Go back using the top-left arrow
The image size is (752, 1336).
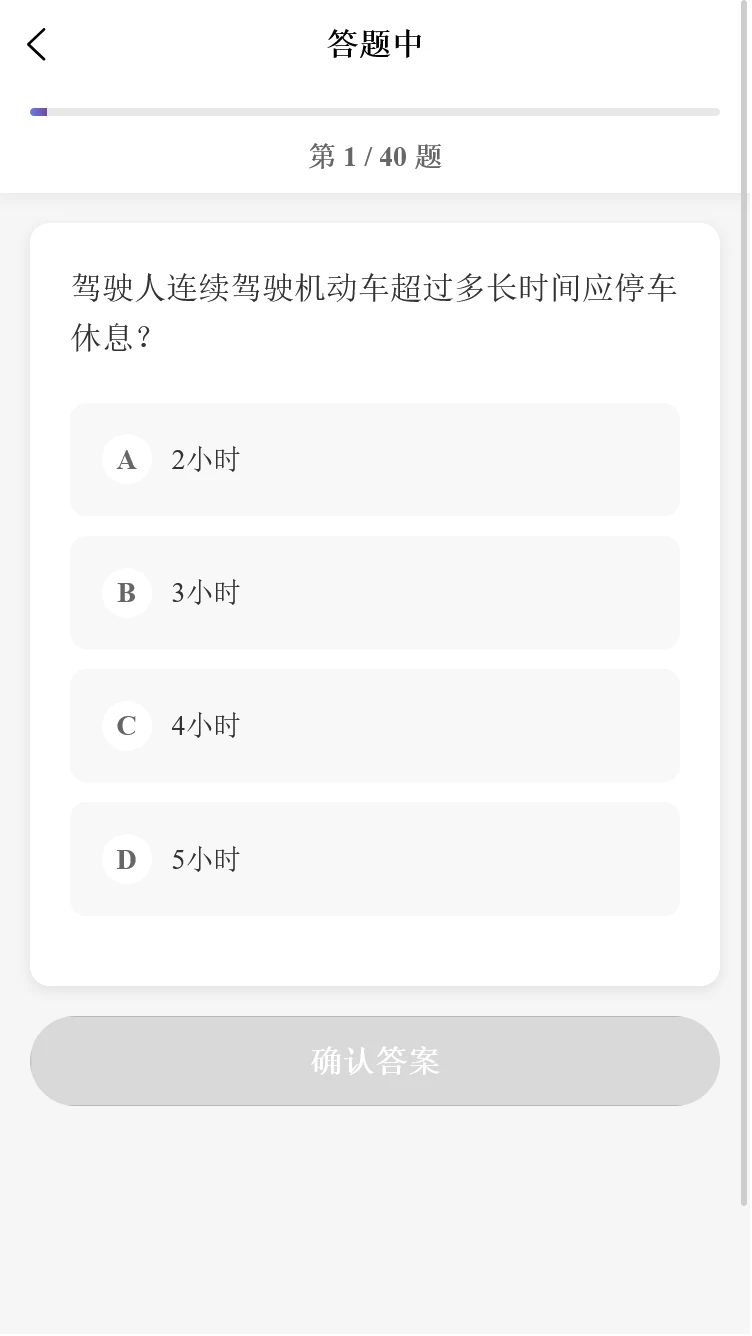(x=37, y=44)
